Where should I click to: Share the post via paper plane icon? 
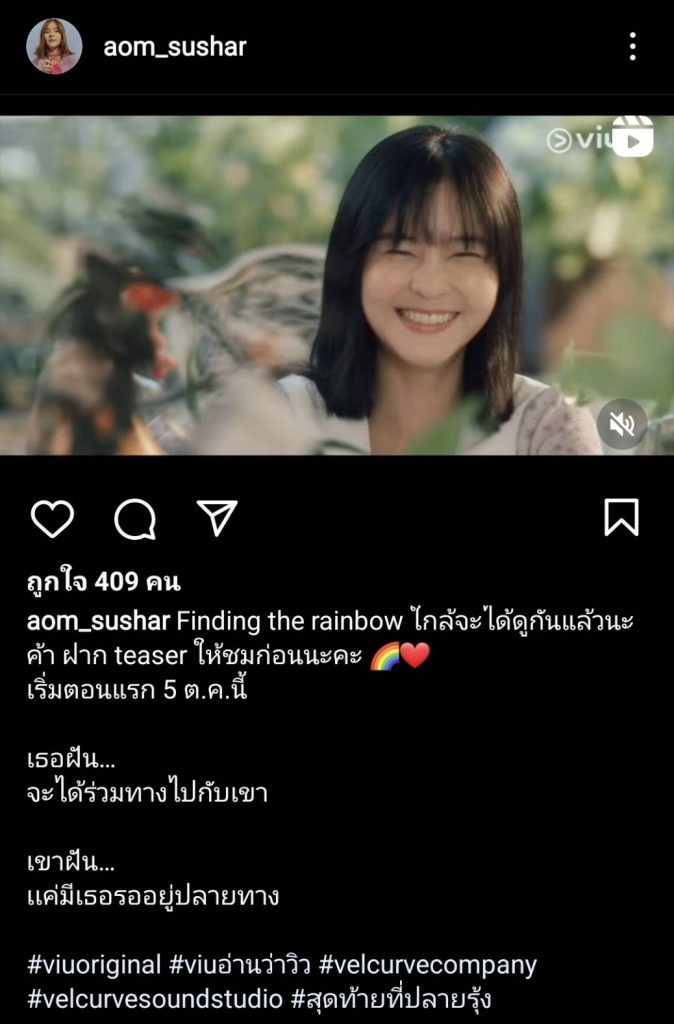click(216, 518)
